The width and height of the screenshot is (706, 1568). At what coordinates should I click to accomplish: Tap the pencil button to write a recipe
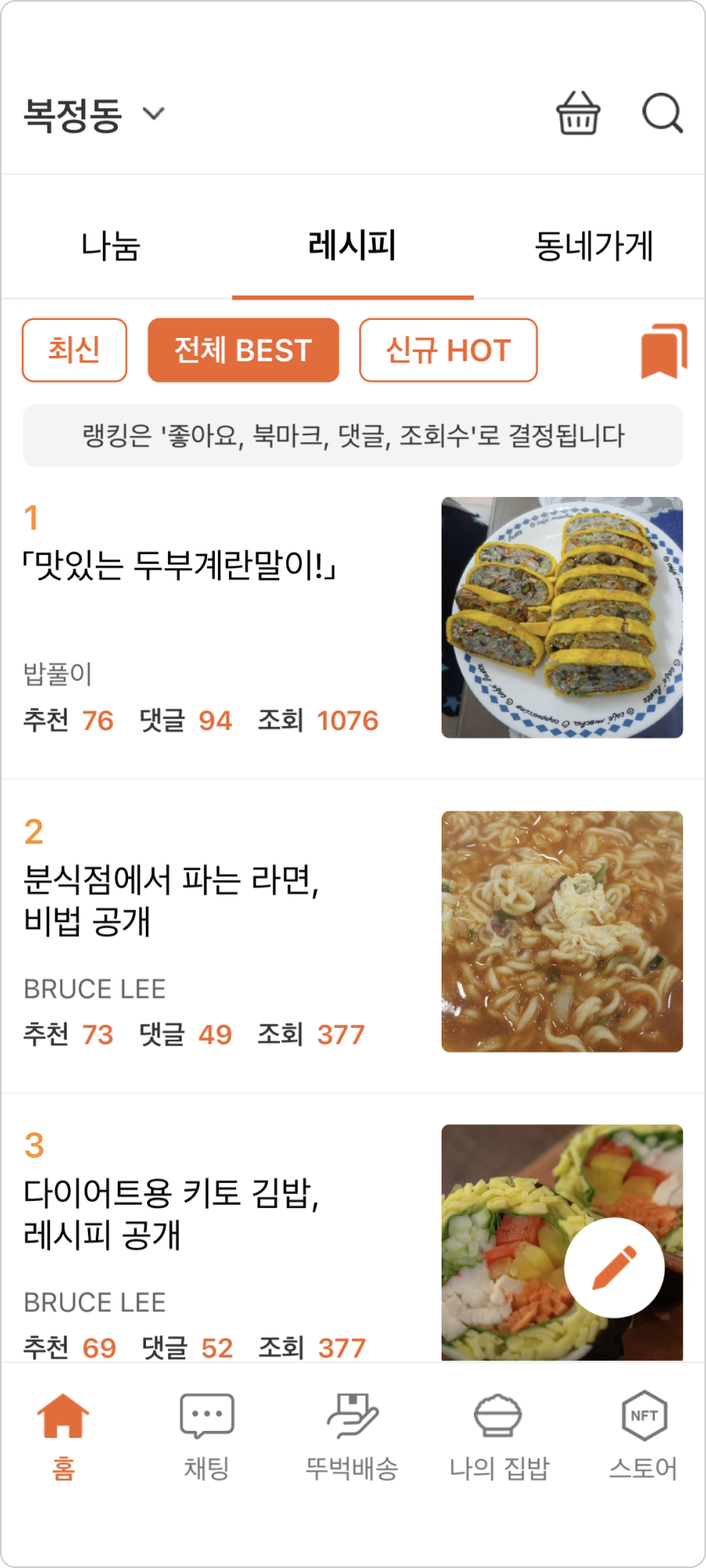coord(614,1268)
